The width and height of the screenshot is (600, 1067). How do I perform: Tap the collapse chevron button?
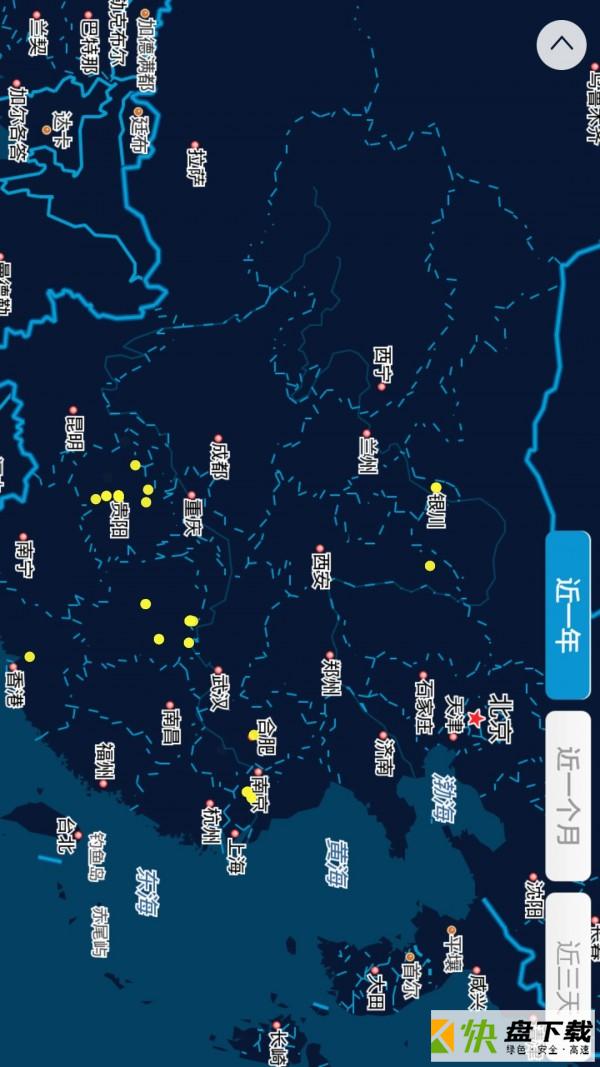[561, 44]
